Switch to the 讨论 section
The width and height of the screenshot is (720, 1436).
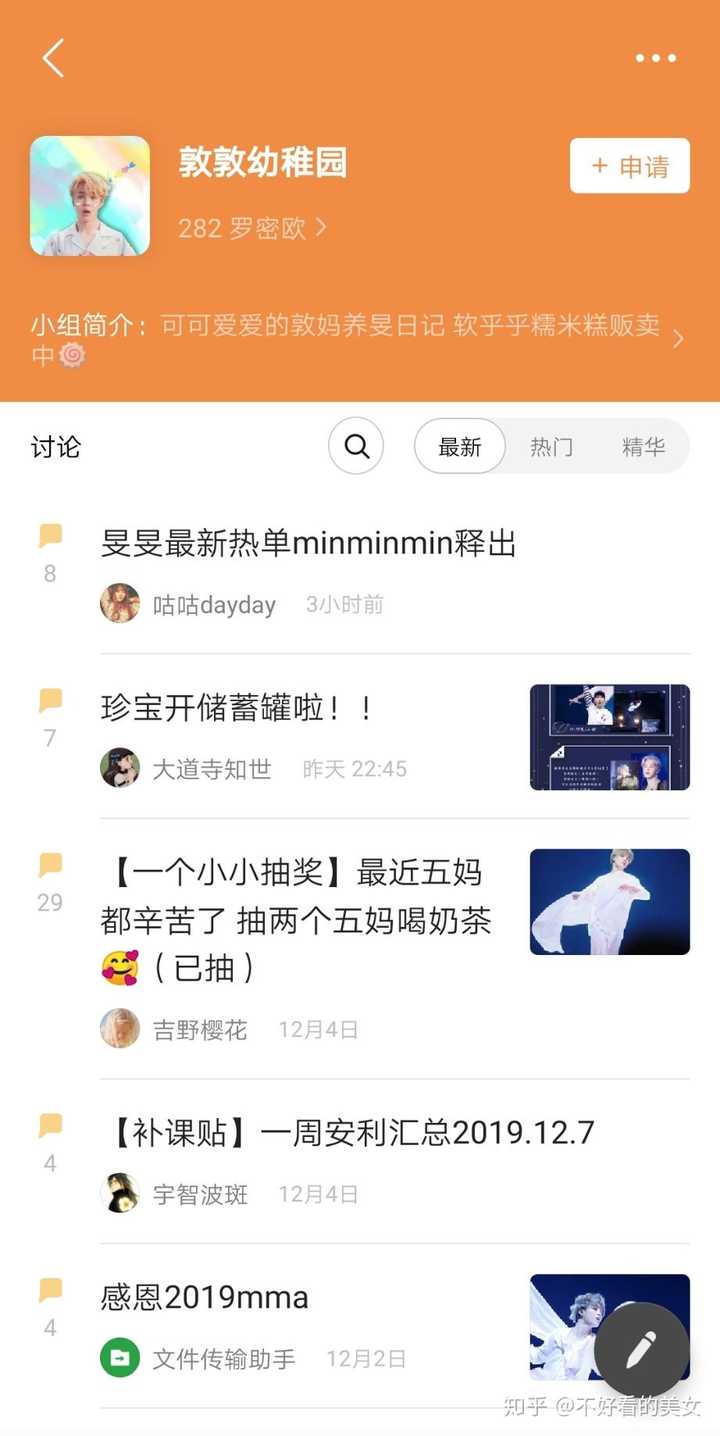[x=54, y=447]
